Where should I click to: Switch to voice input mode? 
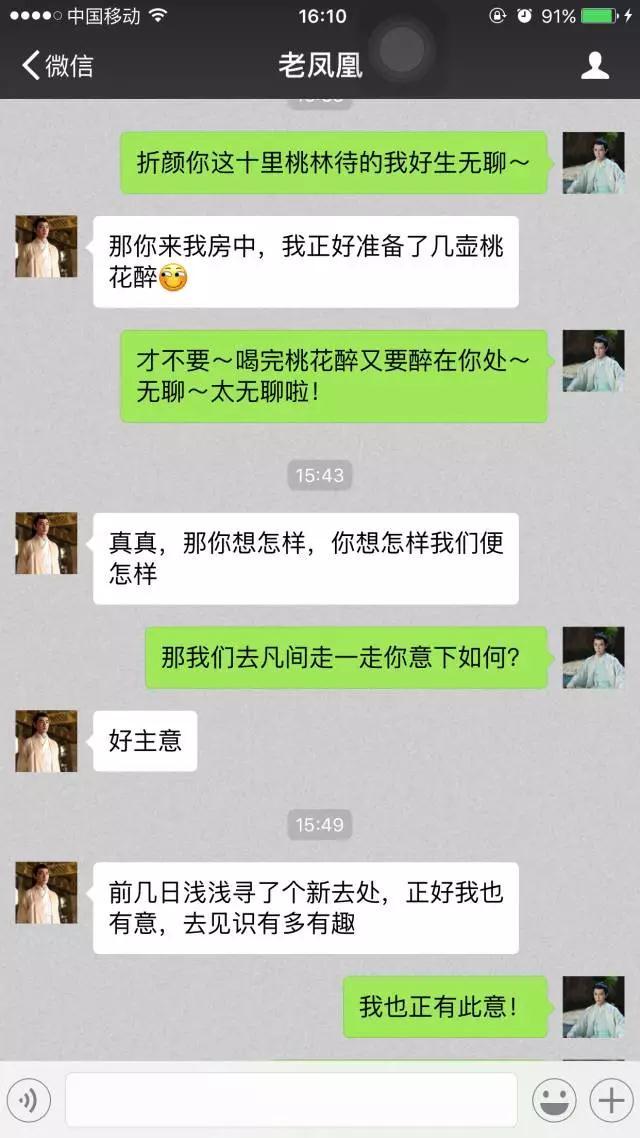(28, 1100)
